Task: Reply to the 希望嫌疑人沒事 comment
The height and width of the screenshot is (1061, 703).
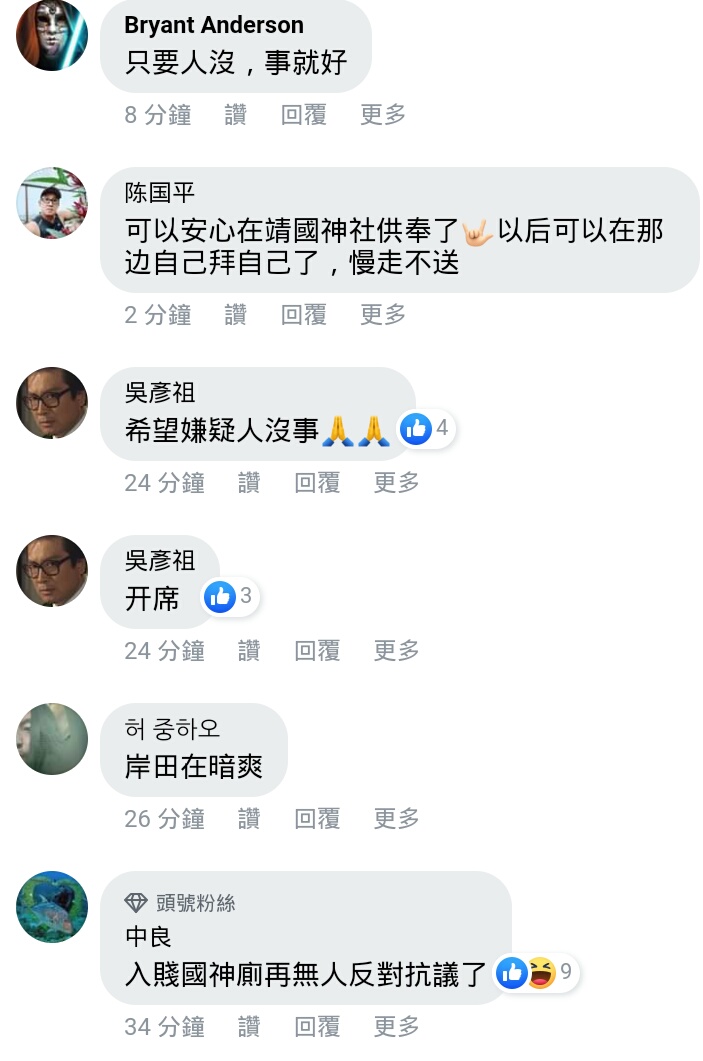Action: point(317,483)
